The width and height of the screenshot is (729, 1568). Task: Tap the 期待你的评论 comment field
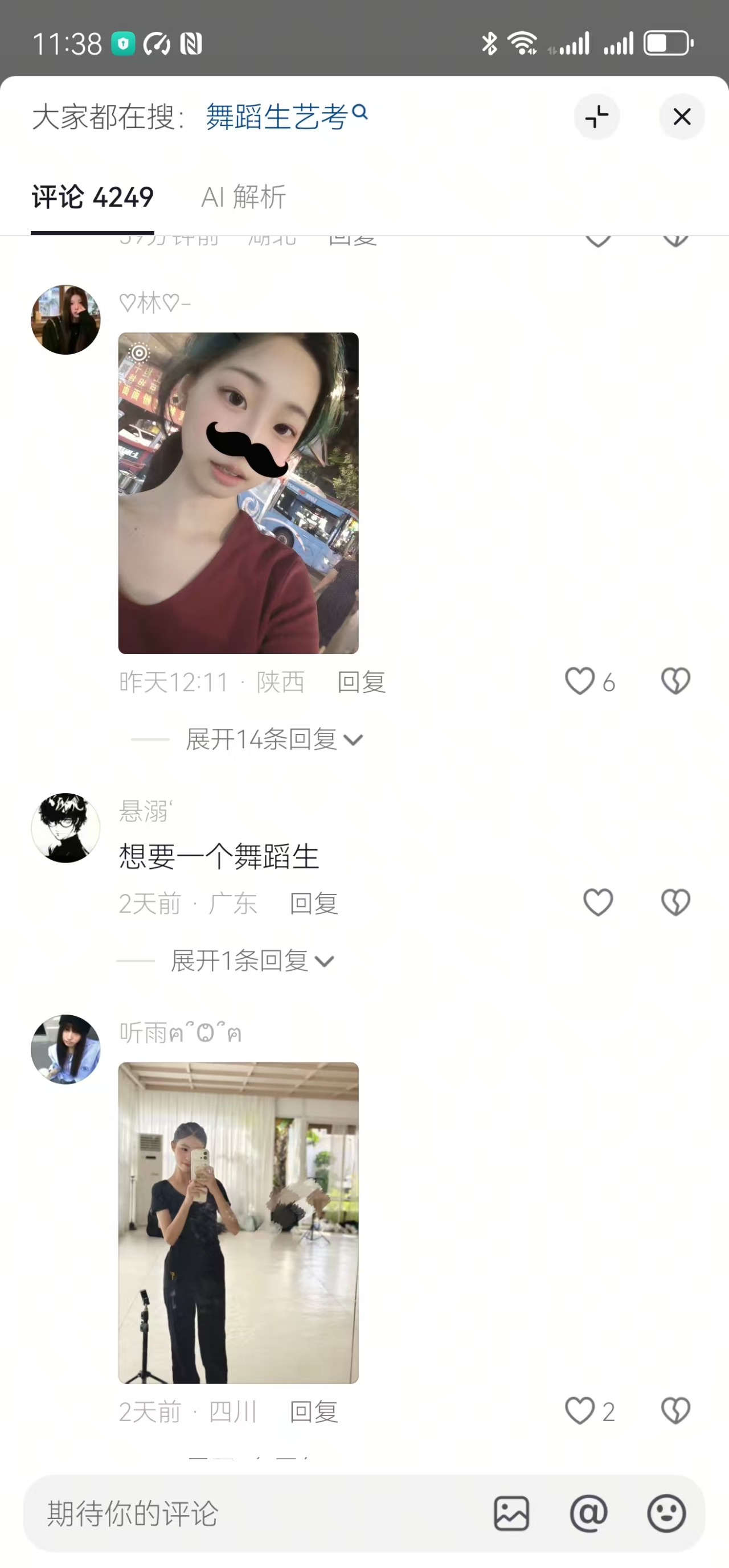256,1513
